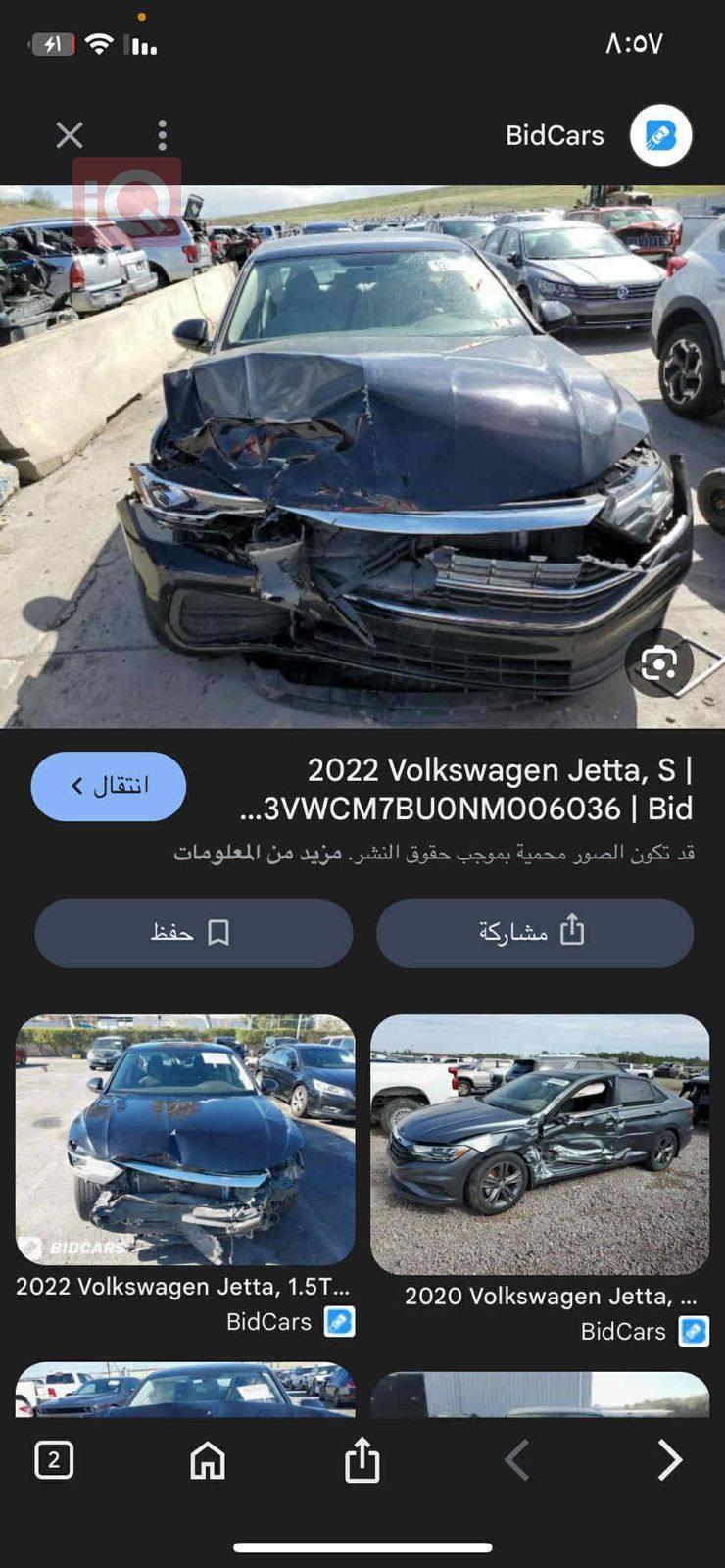Dismiss the image viewer with the X
Viewport: 725px width, 1568px height.
point(69,135)
